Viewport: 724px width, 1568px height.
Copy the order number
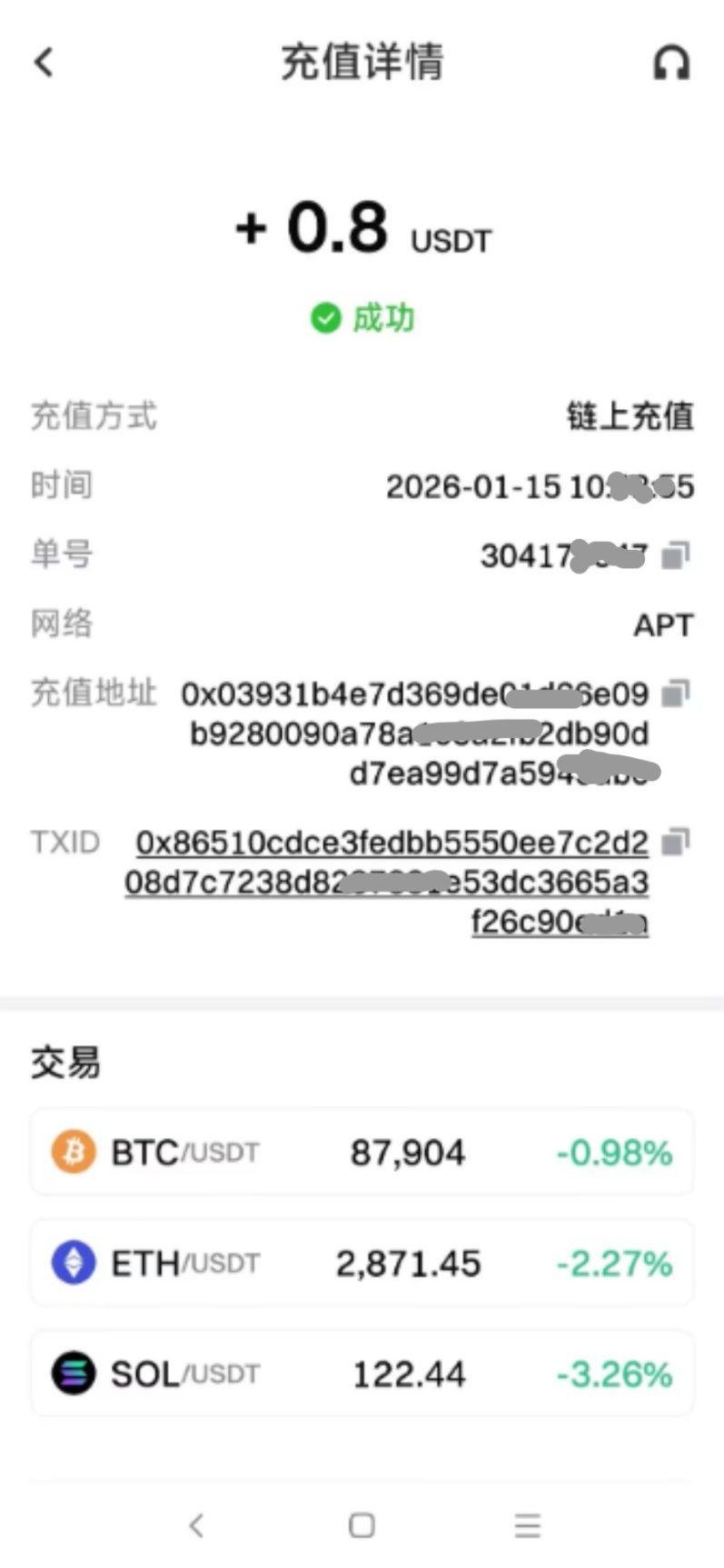click(675, 554)
